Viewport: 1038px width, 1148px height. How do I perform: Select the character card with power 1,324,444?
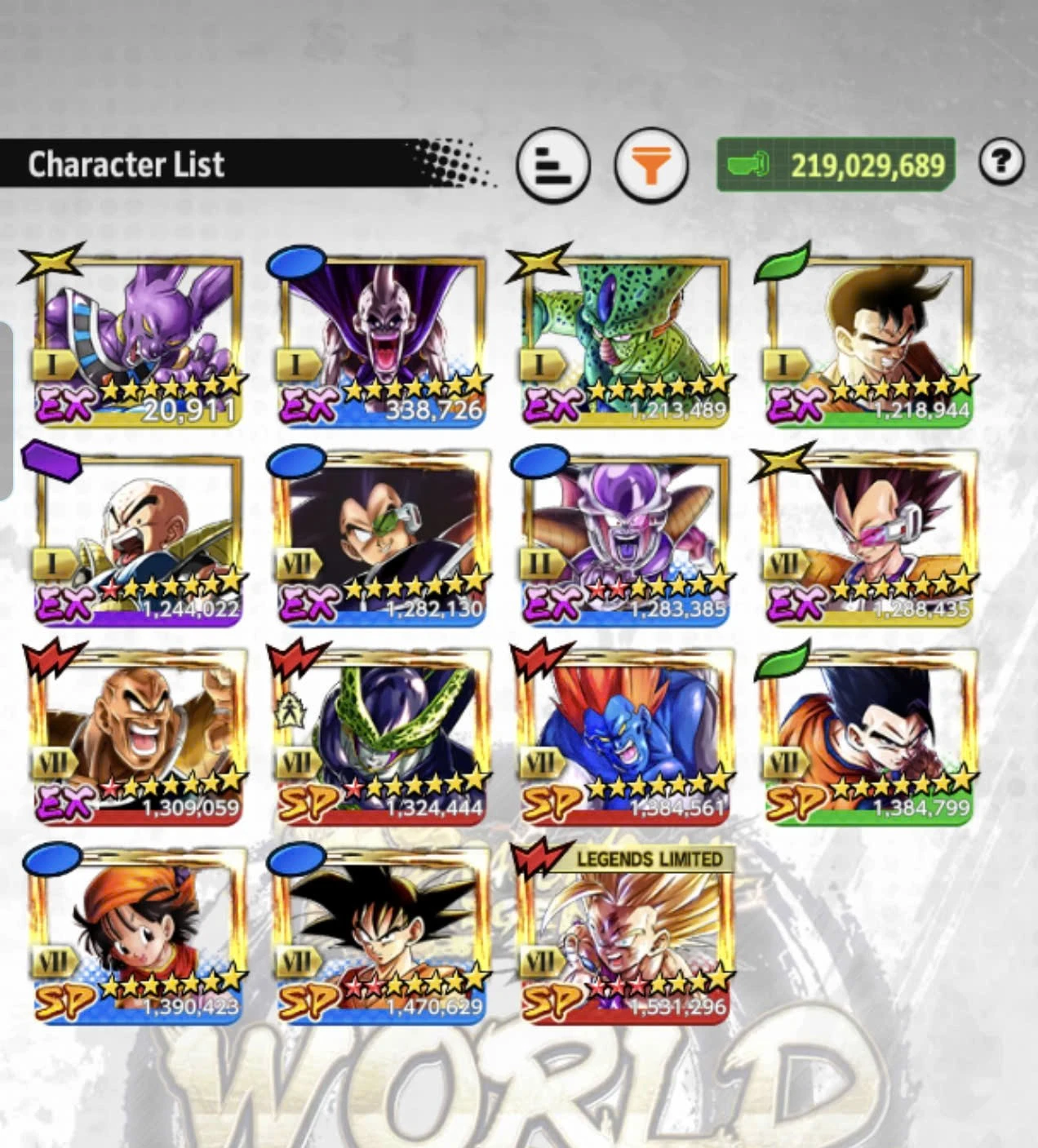click(x=382, y=737)
